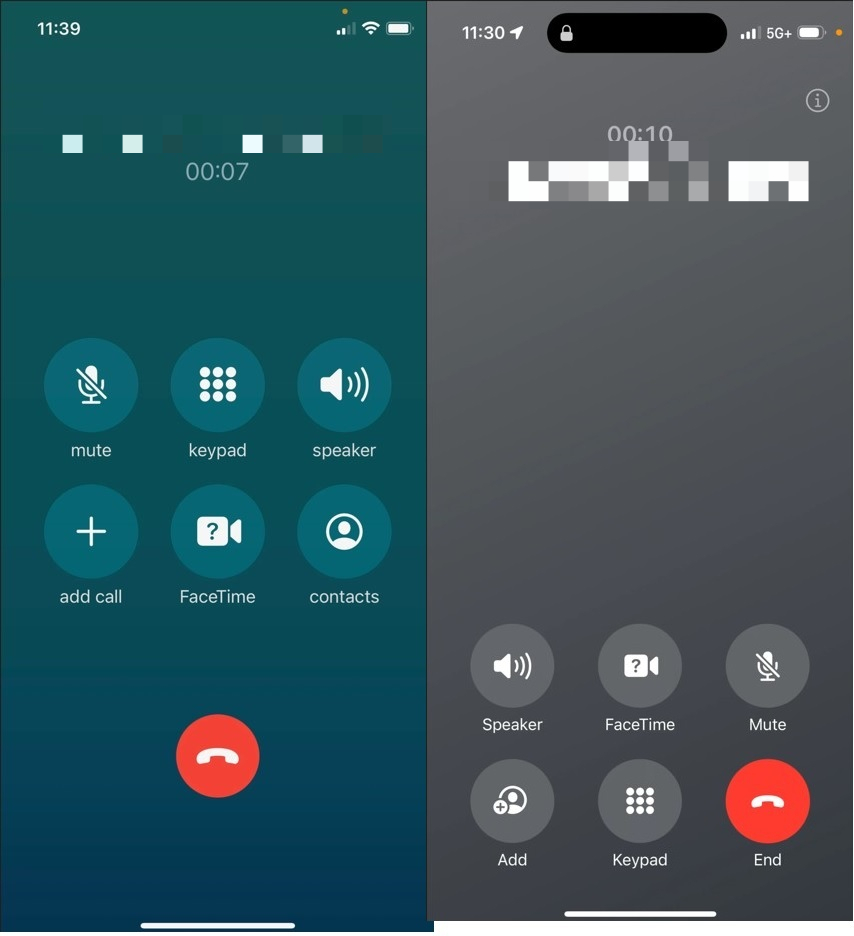Start FaceTime from the teal call screen
854x936 pixels.
217,531
